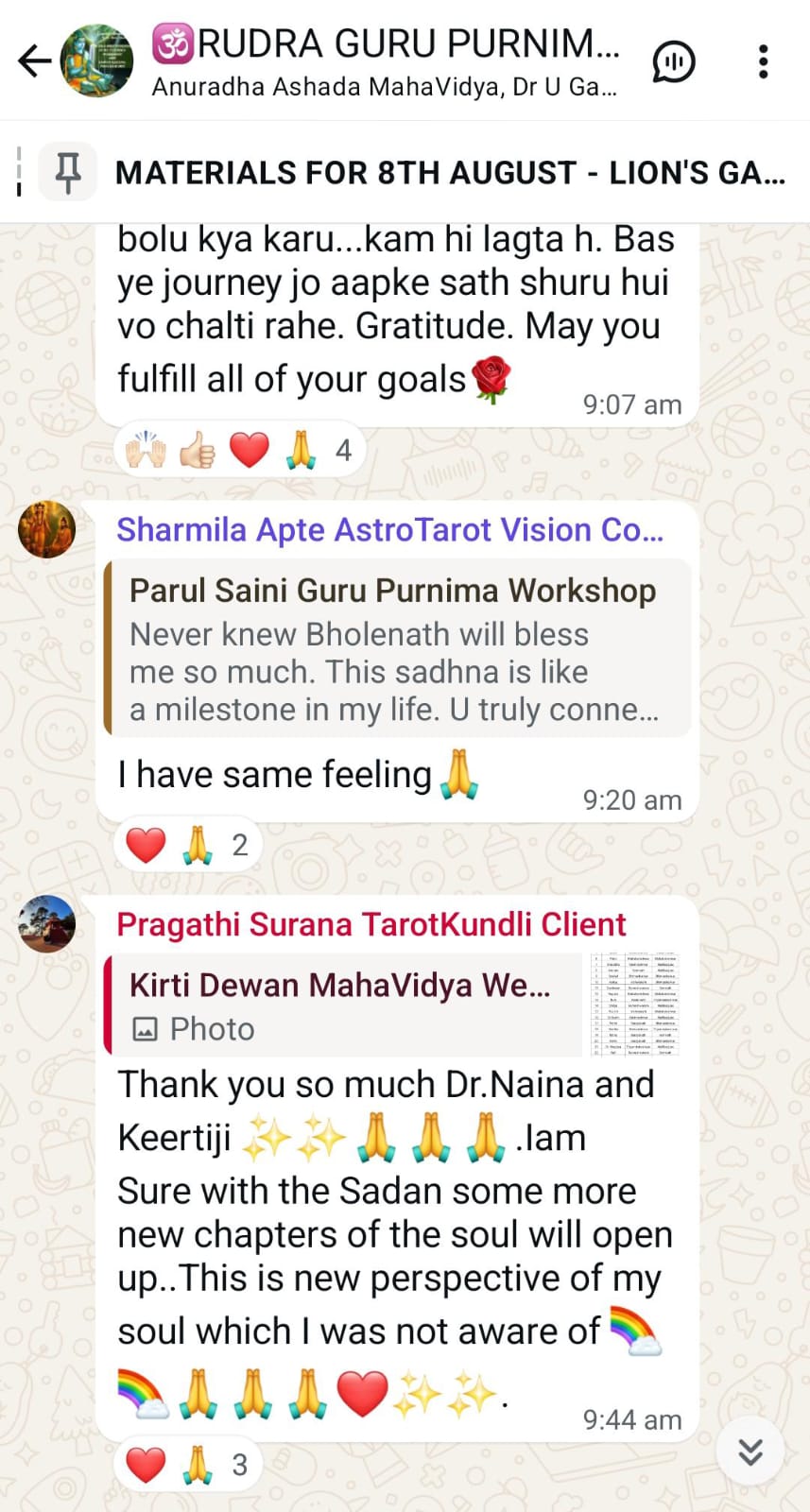View reactions on the 'I have same feeling' message

point(187,845)
